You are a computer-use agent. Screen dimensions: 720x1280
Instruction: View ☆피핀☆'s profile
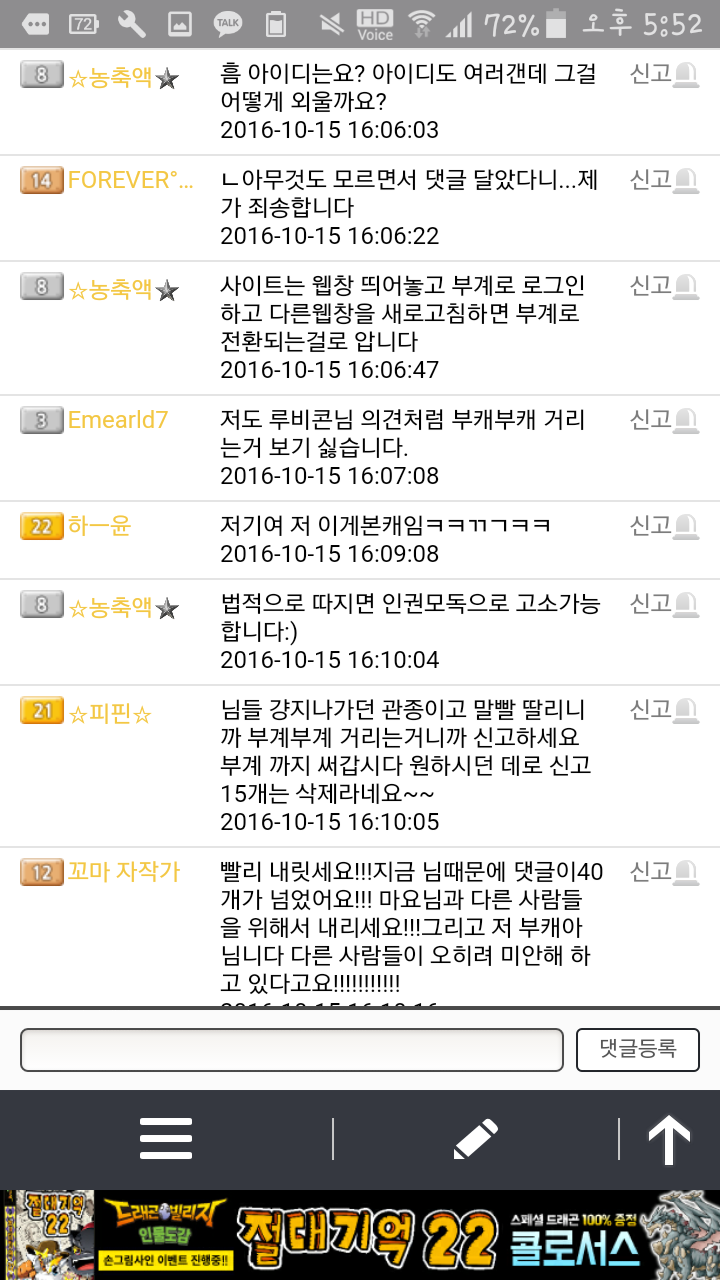tap(109, 714)
